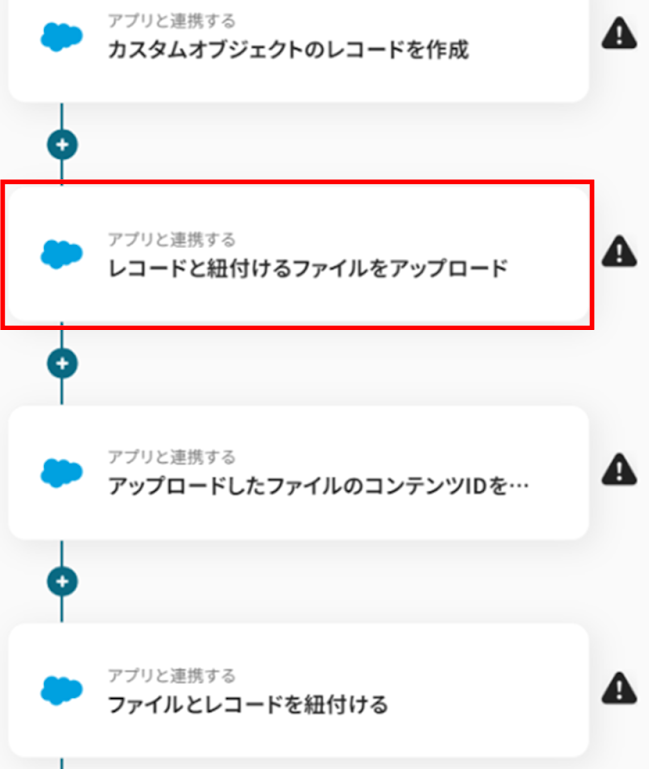Image resolution: width=649 pixels, height=769 pixels.
Task: Add a step below カスタムオブジェクトのレコードを作成
Action: click(x=62, y=145)
